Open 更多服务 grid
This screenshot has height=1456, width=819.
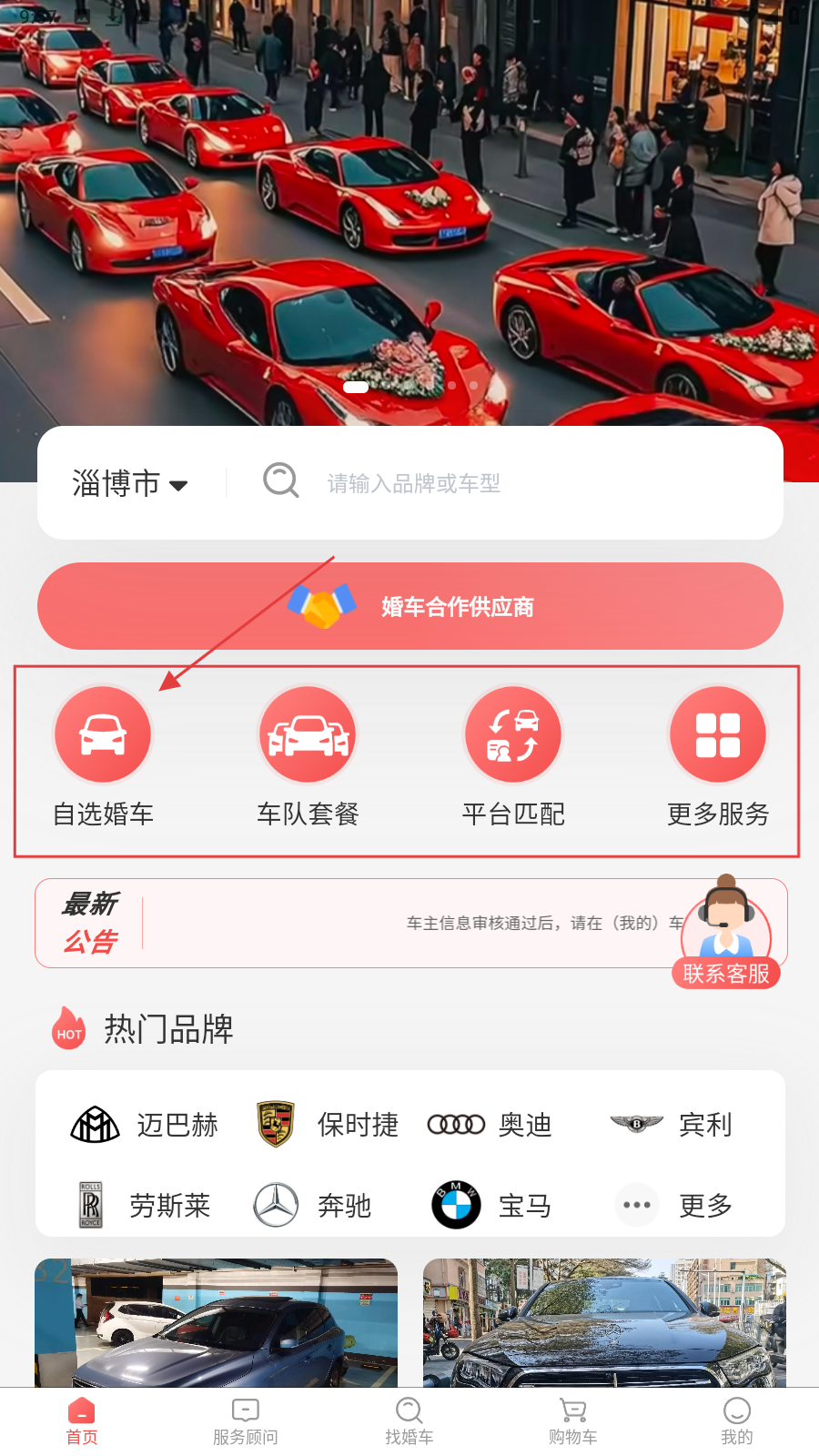[x=718, y=755]
